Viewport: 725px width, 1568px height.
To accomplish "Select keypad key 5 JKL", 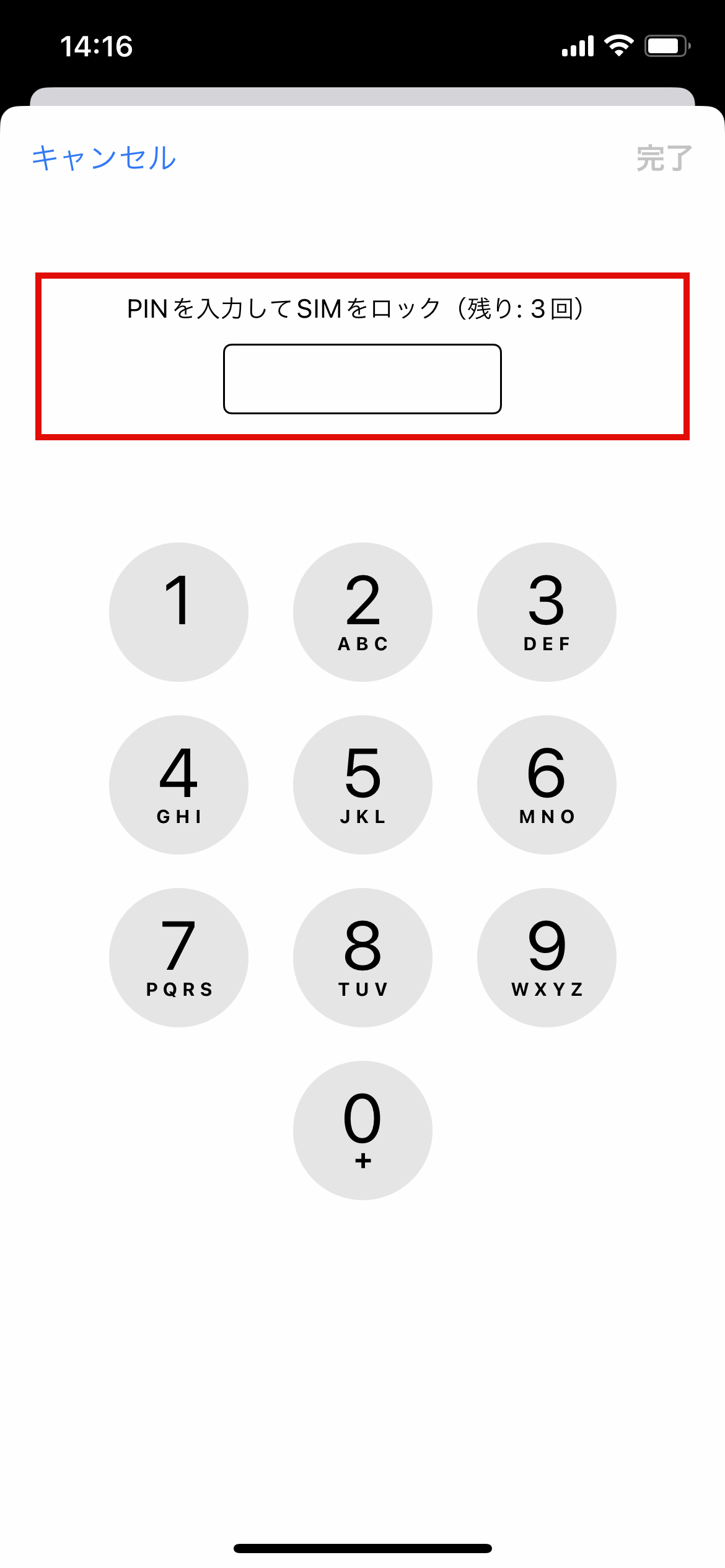I will [x=362, y=785].
